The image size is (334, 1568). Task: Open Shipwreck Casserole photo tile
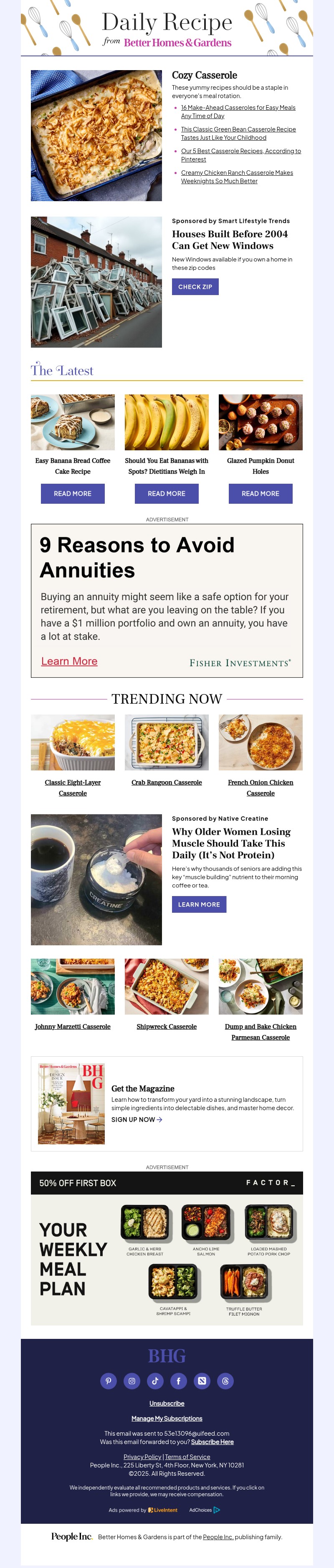166,986
